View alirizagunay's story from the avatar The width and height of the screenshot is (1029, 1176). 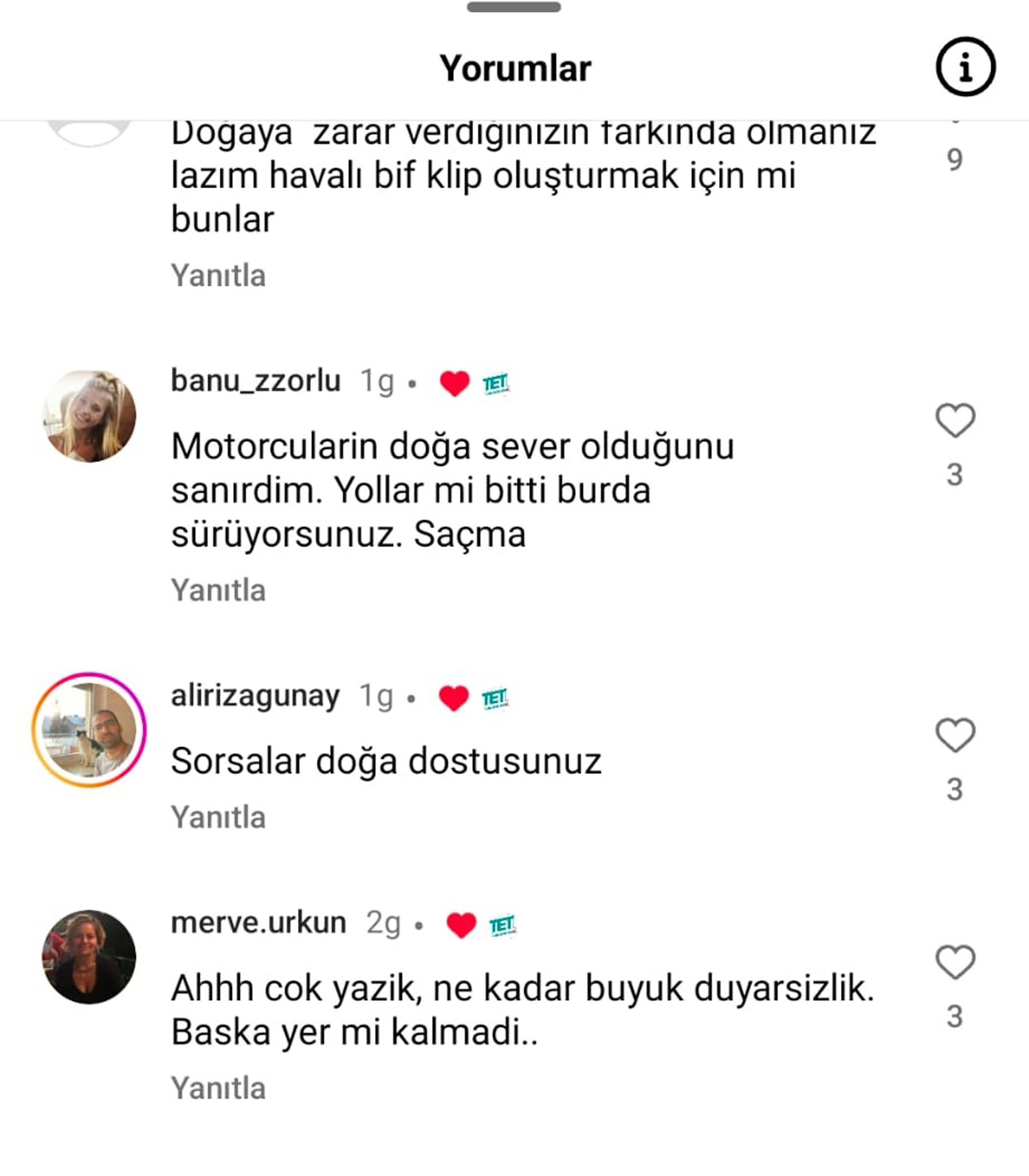(x=89, y=730)
